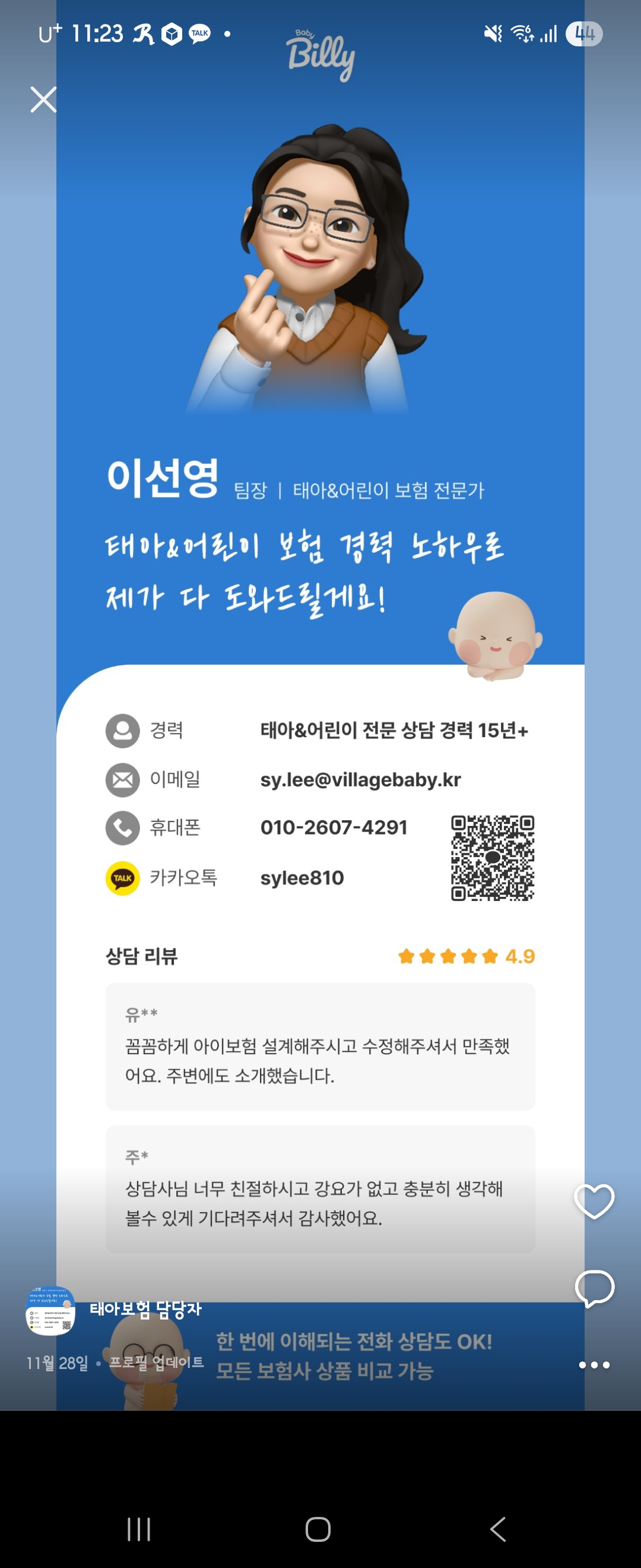
Task: Open 태아보험 담당자 profile thumbnail
Action: pos(50,1310)
